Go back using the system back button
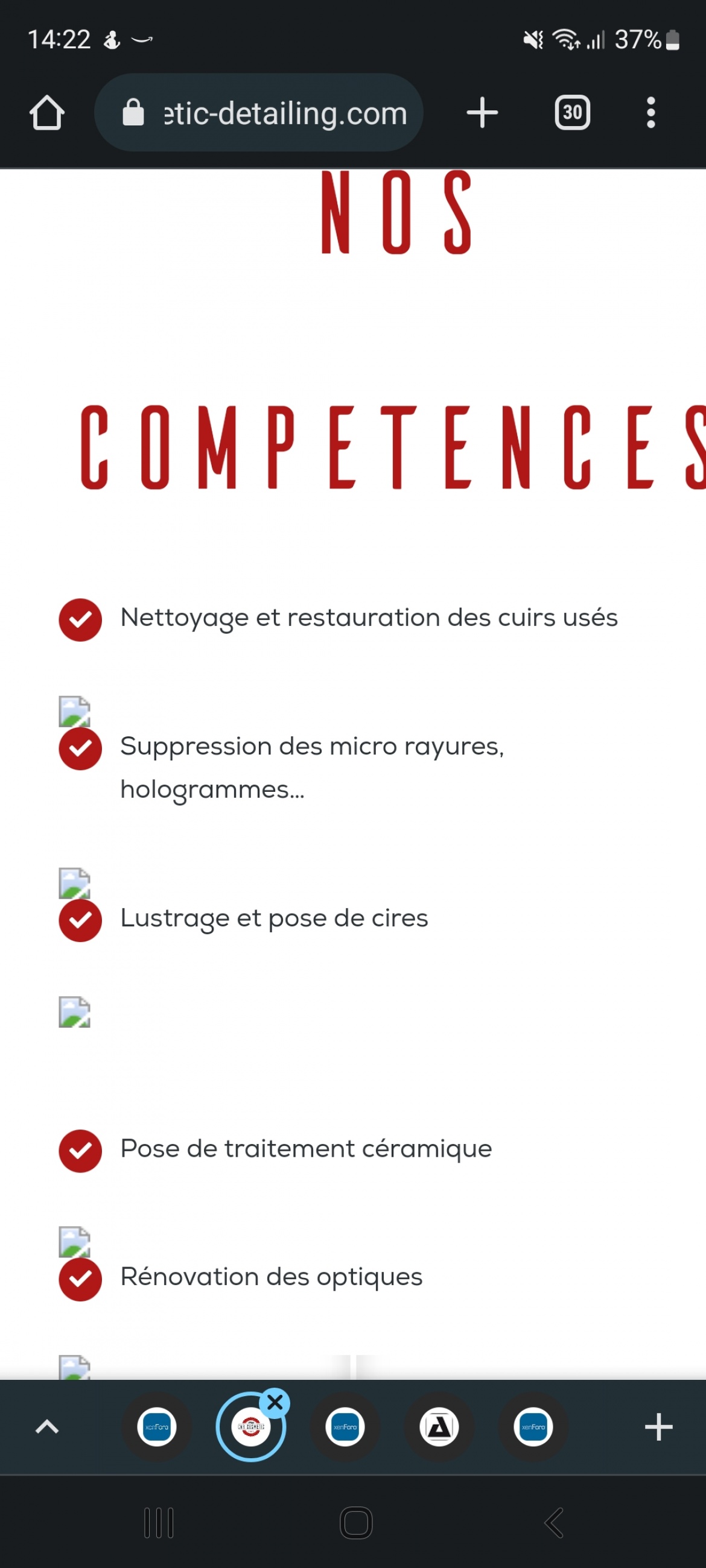The width and height of the screenshot is (706, 1568). tap(553, 1522)
